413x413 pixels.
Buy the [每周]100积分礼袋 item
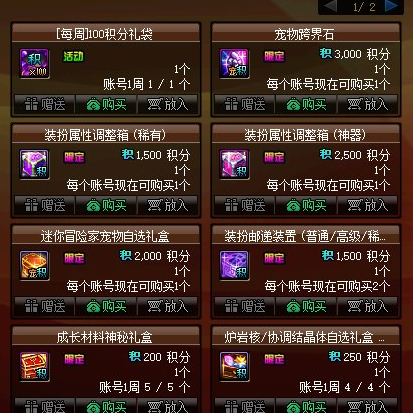(106, 105)
